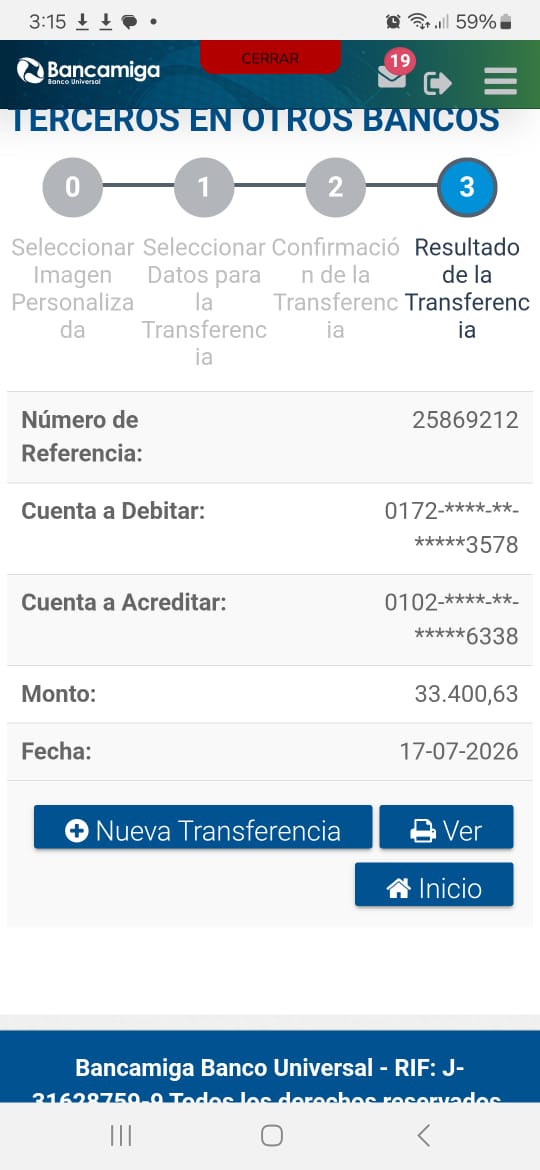Open the messages envelope with 19 badge
This screenshot has width=540, height=1170.
pyautogui.click(x=394, y=73)
